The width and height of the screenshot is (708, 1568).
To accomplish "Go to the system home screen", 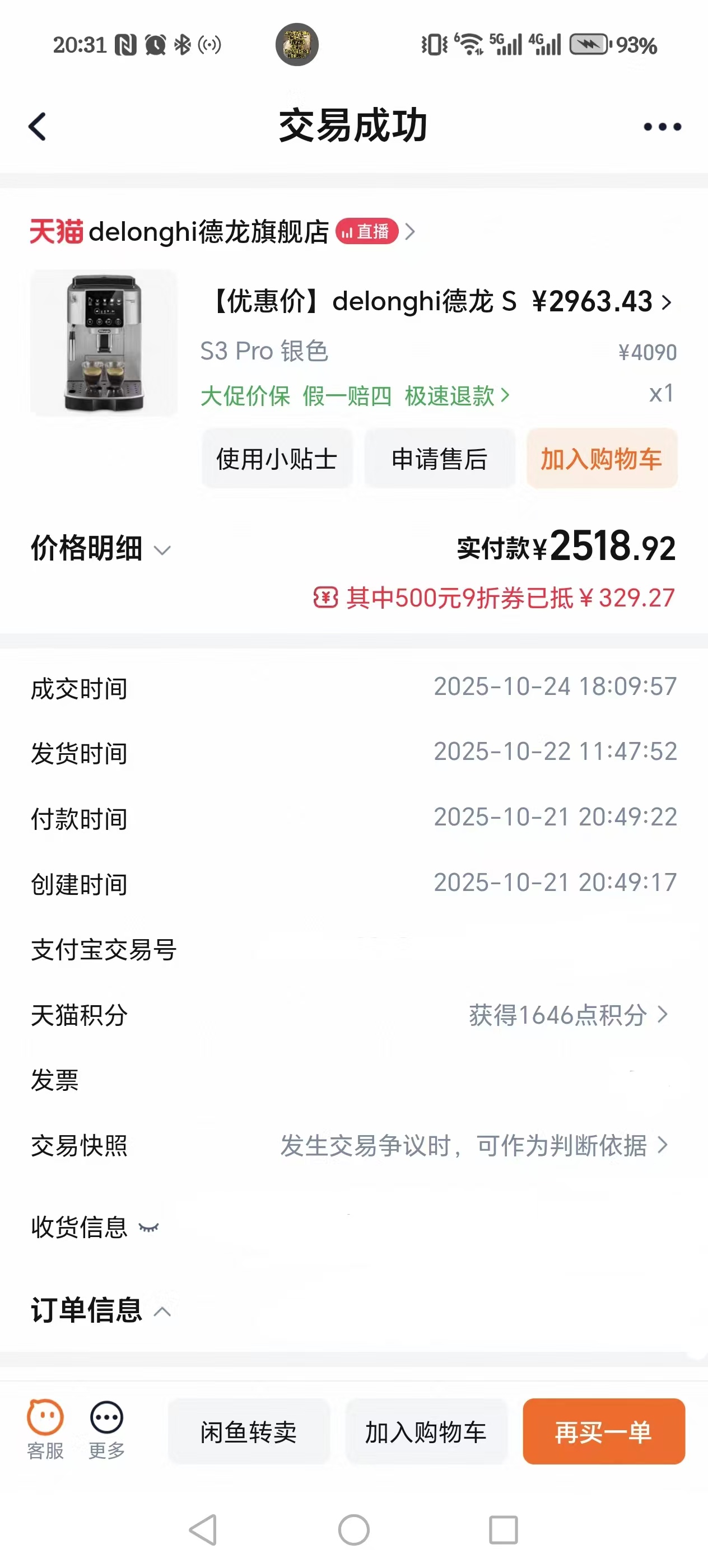I will (353, 1530).
